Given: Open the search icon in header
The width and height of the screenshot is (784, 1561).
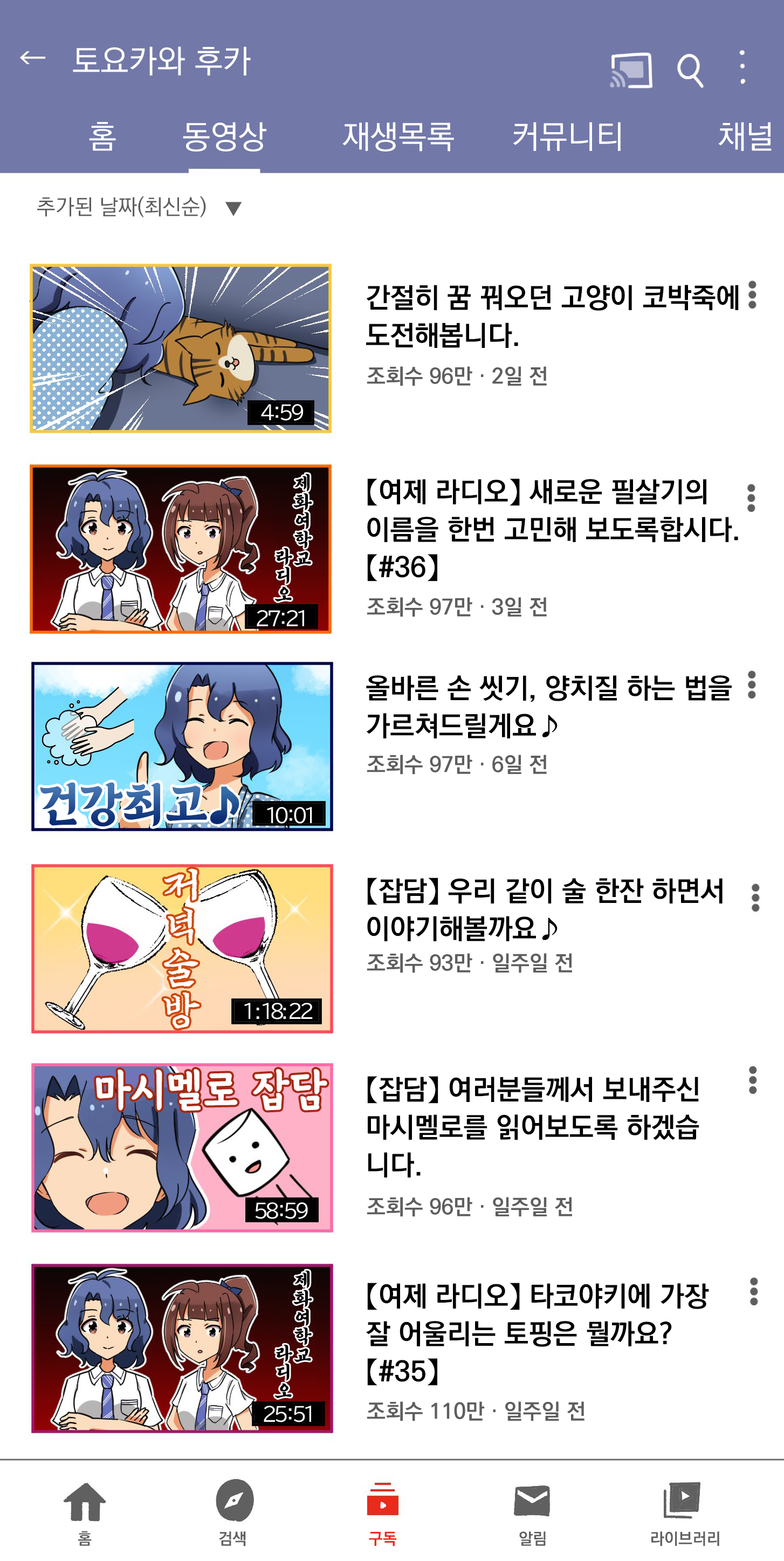Looking at the screenshot, I should [690, 70].
